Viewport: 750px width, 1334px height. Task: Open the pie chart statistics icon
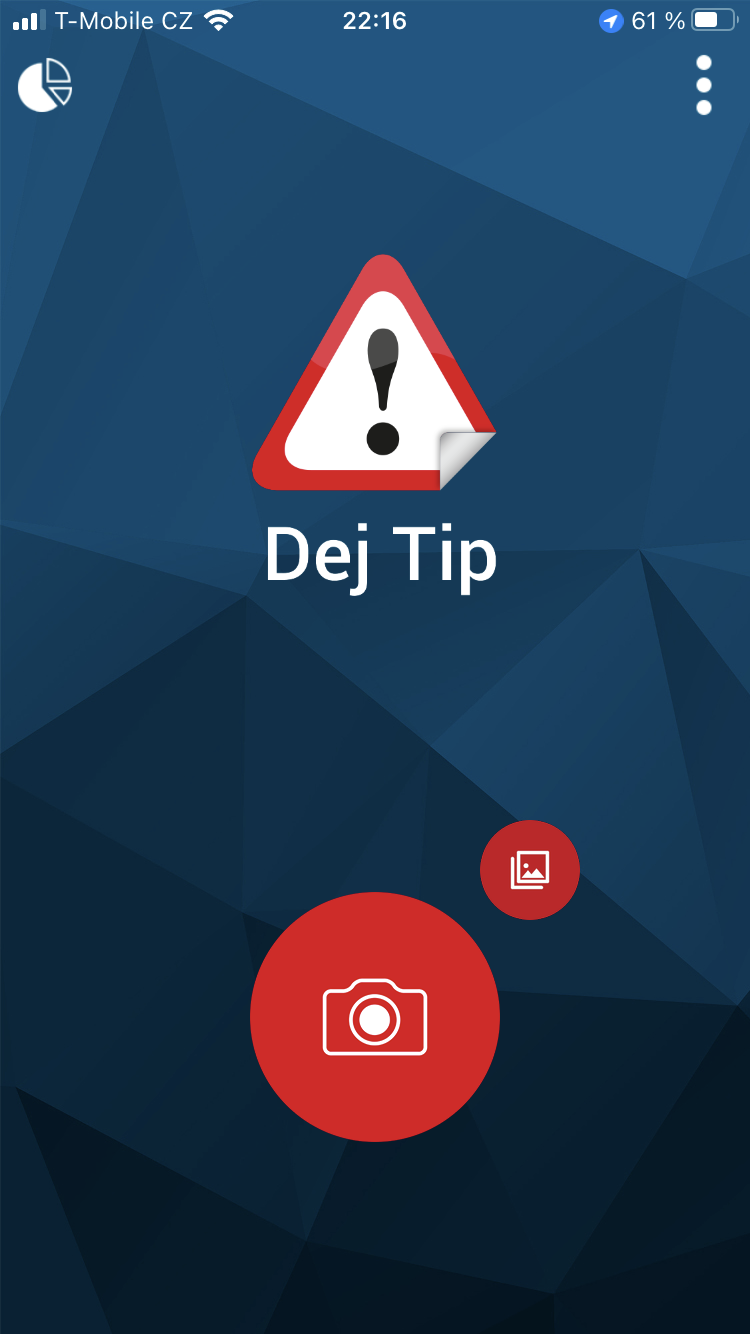pyautogui.click(x=45, y=85)
